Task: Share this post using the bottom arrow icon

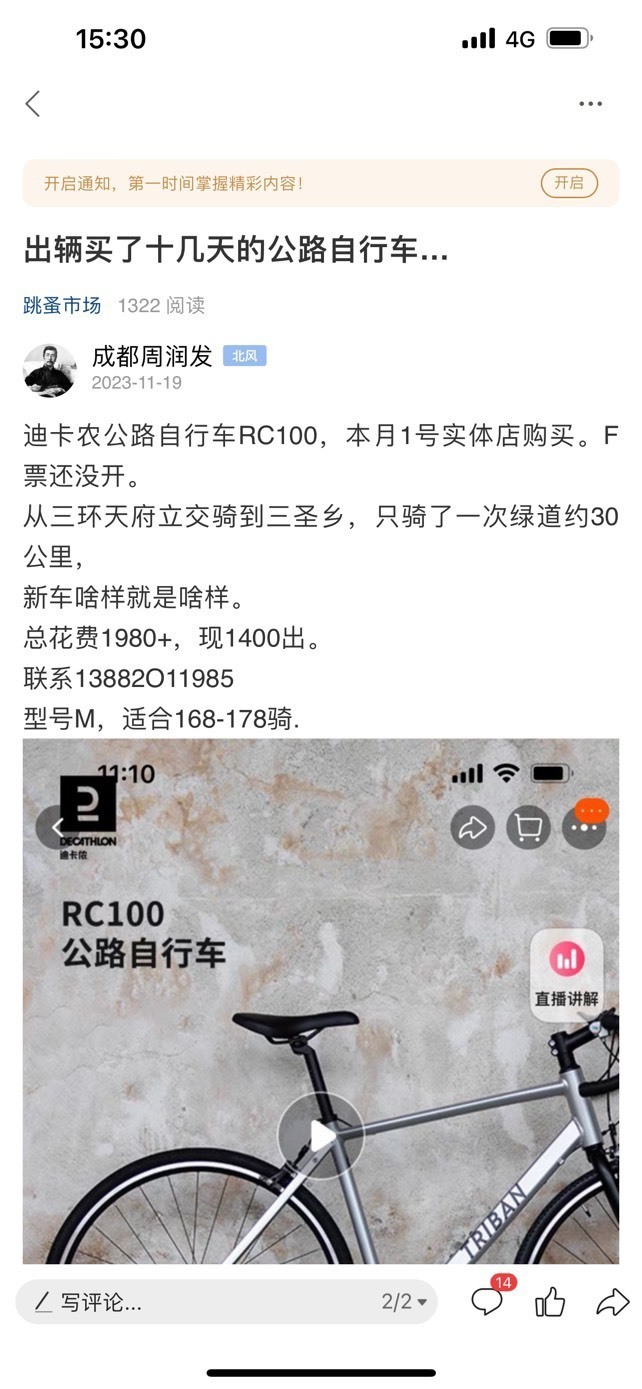Action: (x=612, y=1302)
